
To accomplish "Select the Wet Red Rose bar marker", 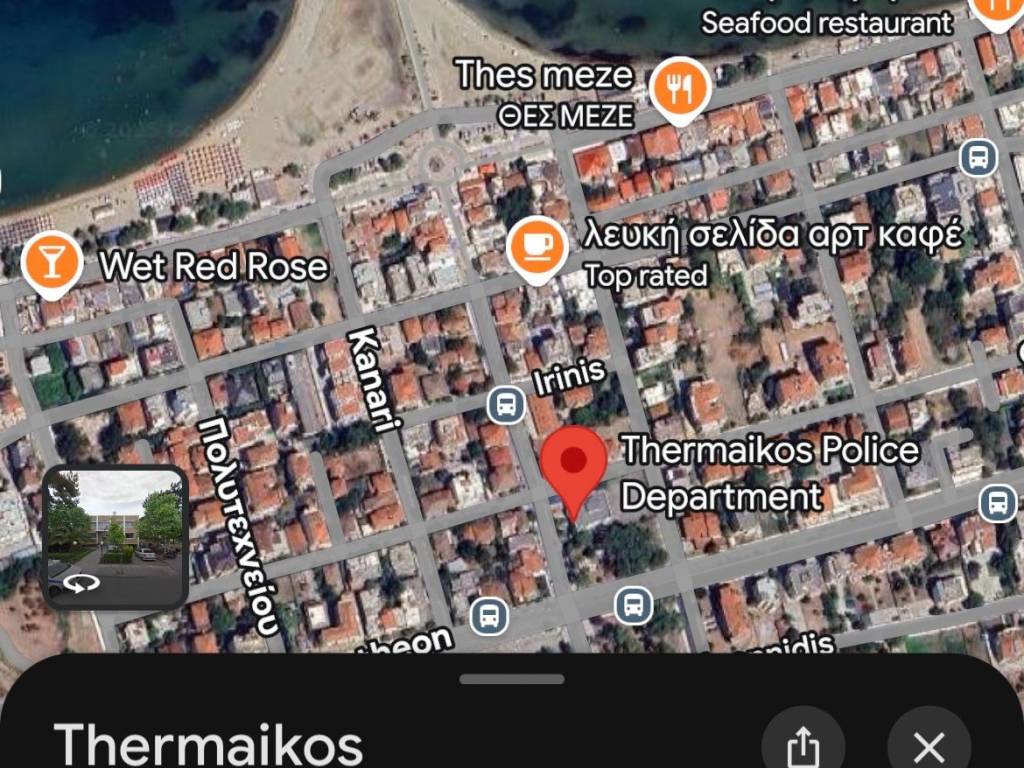I will (51, 262).
